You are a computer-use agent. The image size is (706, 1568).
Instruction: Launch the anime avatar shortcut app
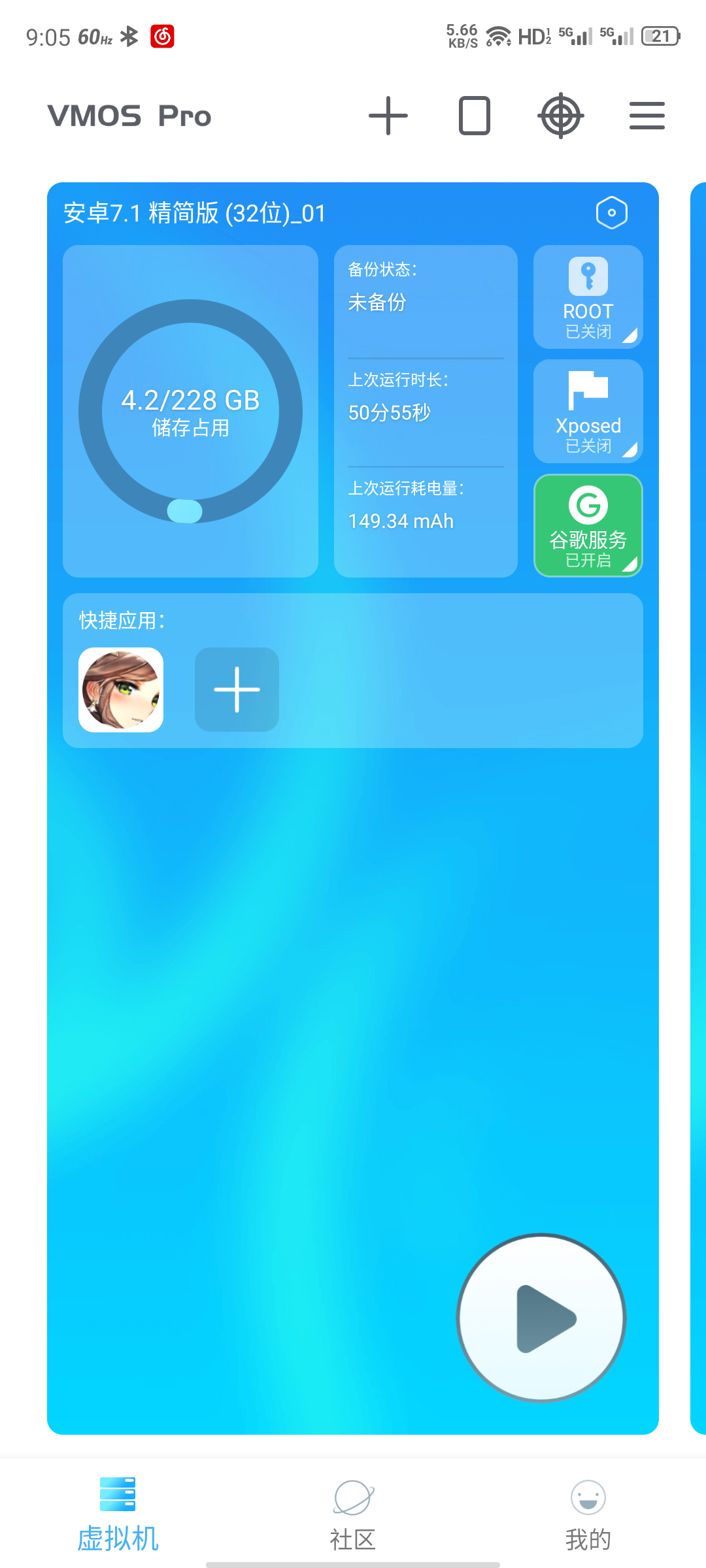pyautogui.click(x=121, y=690)
